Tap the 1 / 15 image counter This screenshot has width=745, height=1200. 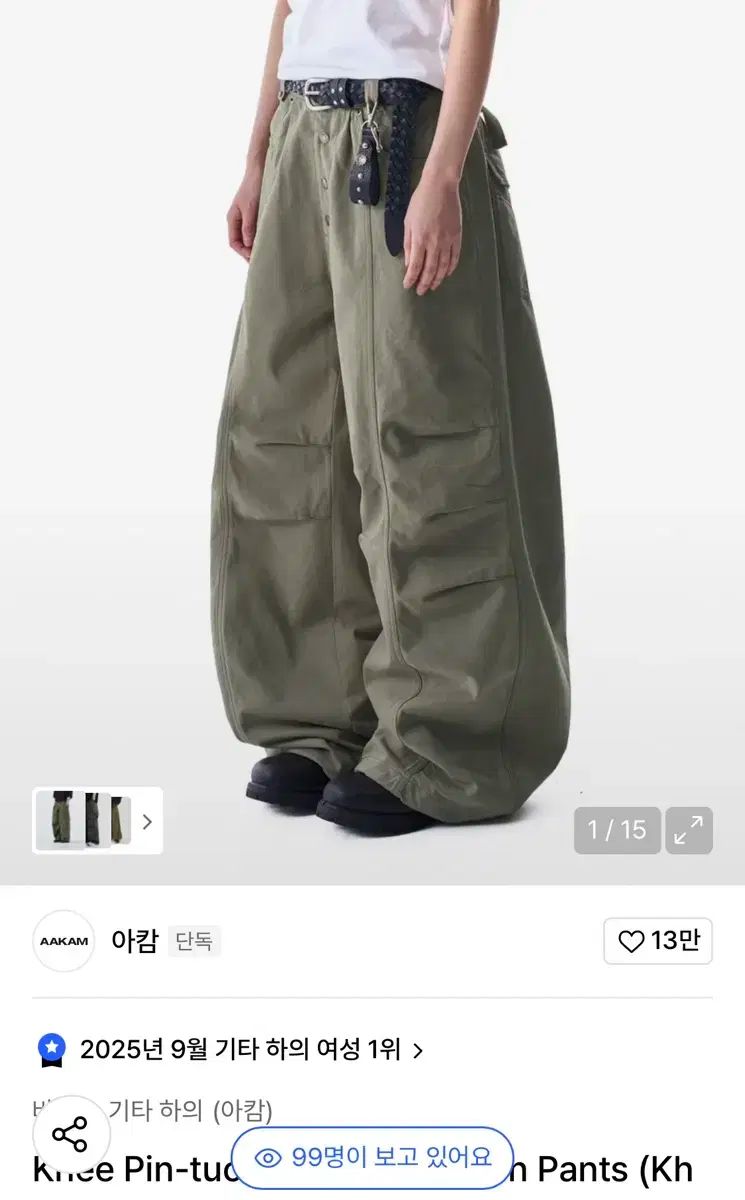point(616,829)
